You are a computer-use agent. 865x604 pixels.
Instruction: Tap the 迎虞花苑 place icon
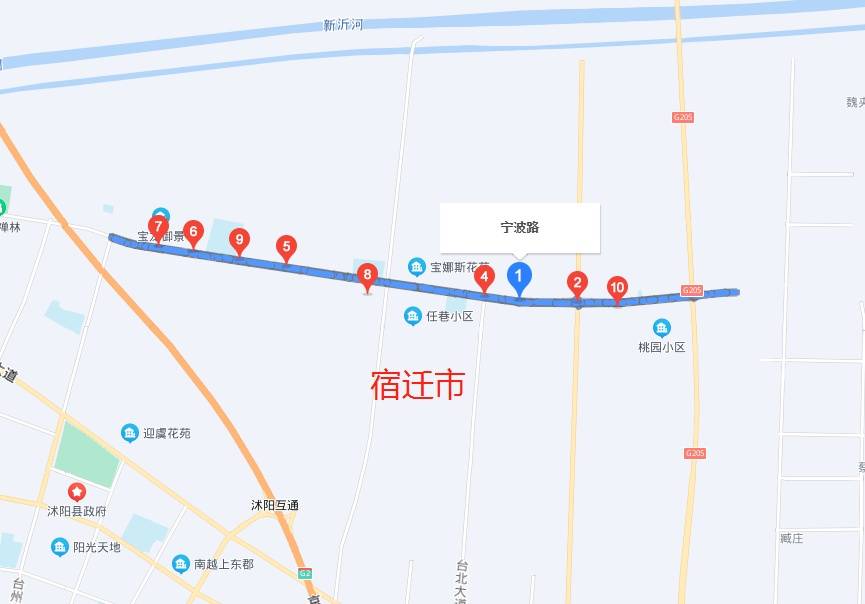[x=130, y=433]
